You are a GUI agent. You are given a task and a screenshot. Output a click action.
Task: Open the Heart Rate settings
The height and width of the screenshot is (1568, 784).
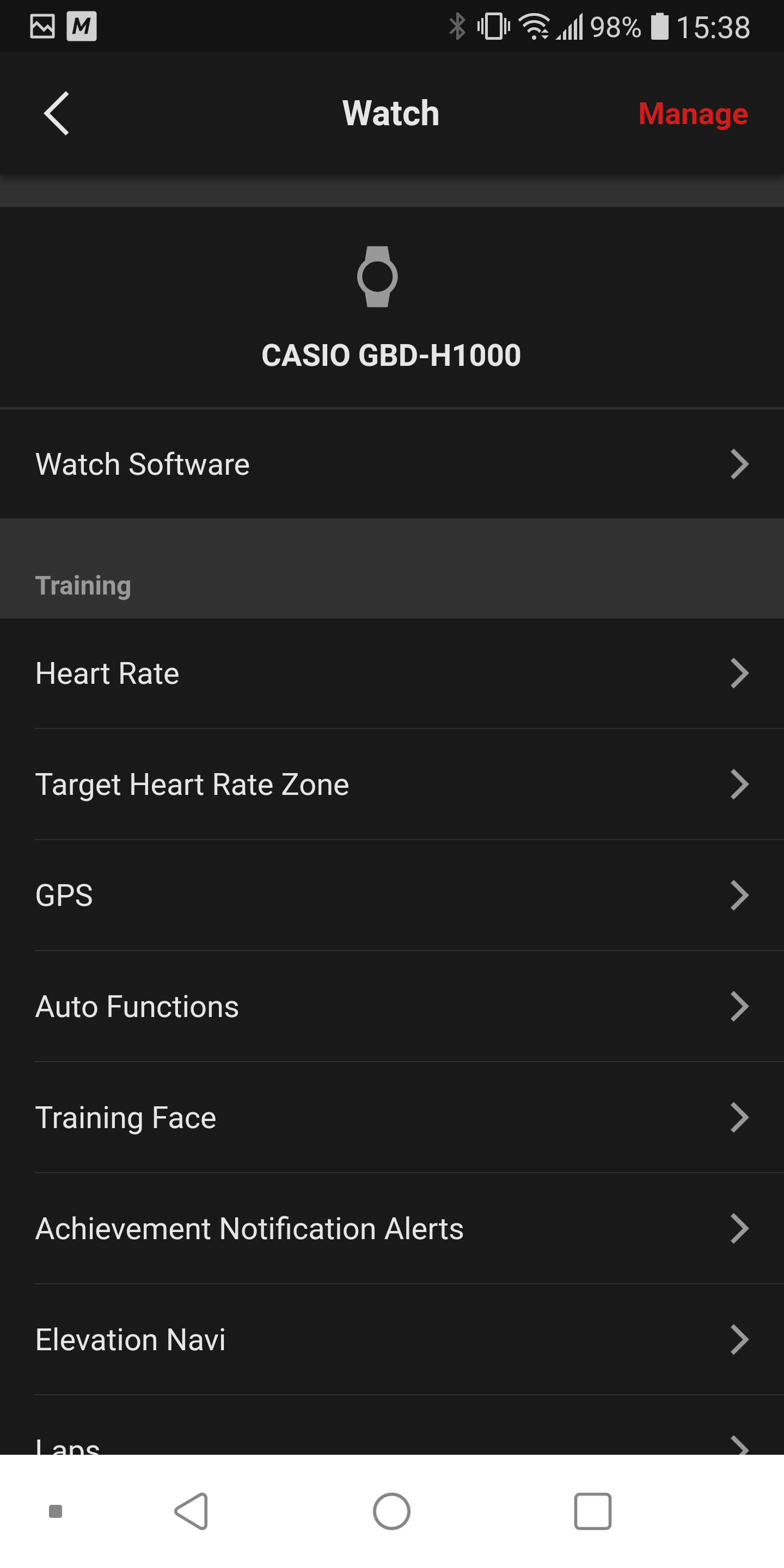pyautogui.click(x=392, y=673)
